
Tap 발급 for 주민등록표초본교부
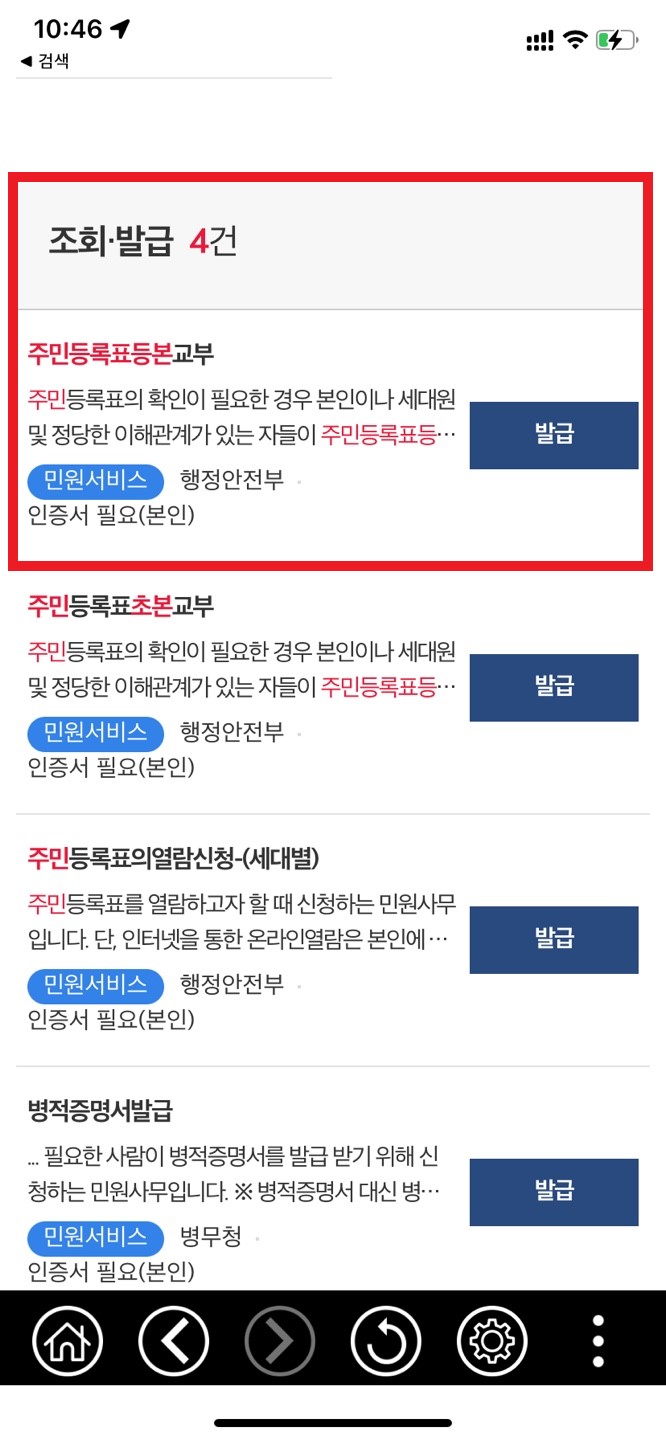point(553,687)
